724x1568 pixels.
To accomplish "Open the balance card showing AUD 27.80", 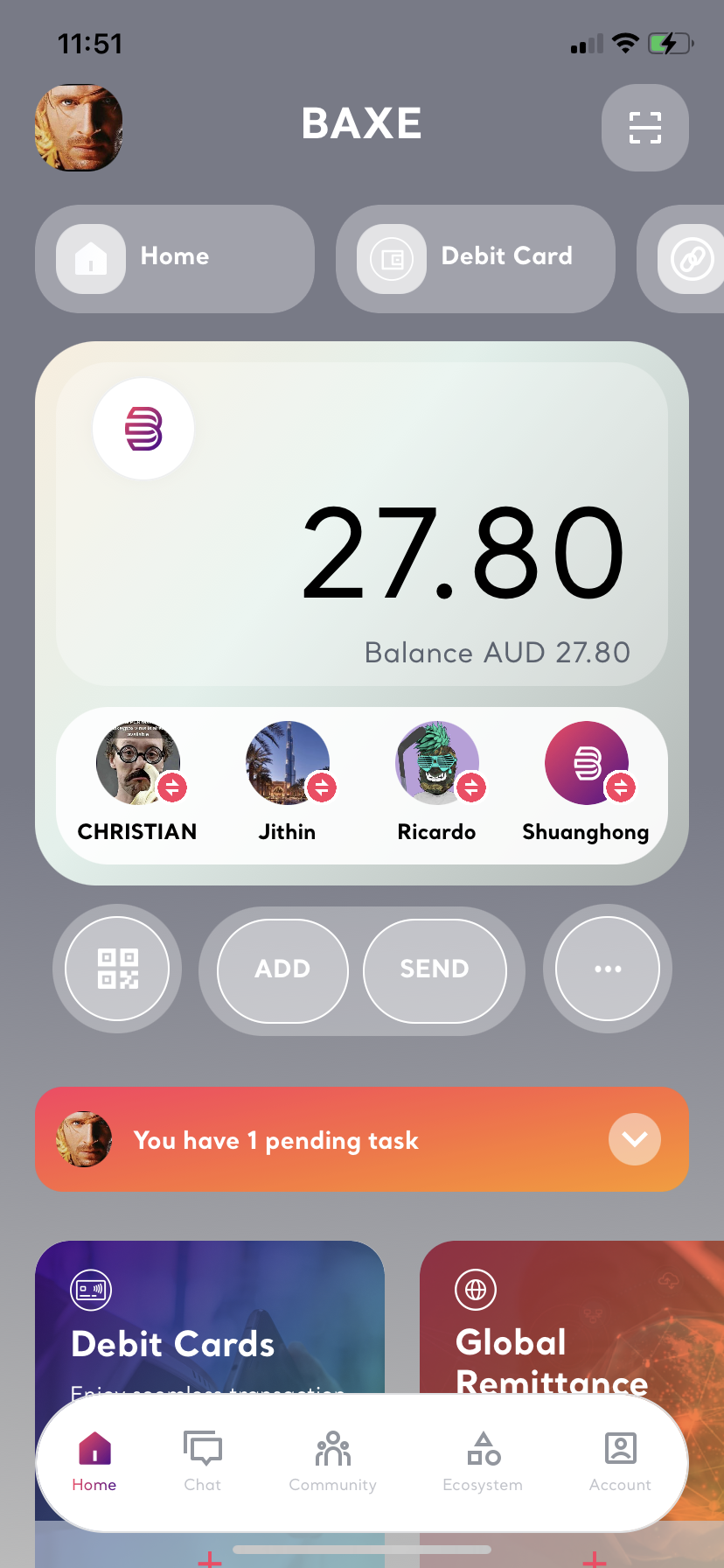I will (x=362, y=525).
